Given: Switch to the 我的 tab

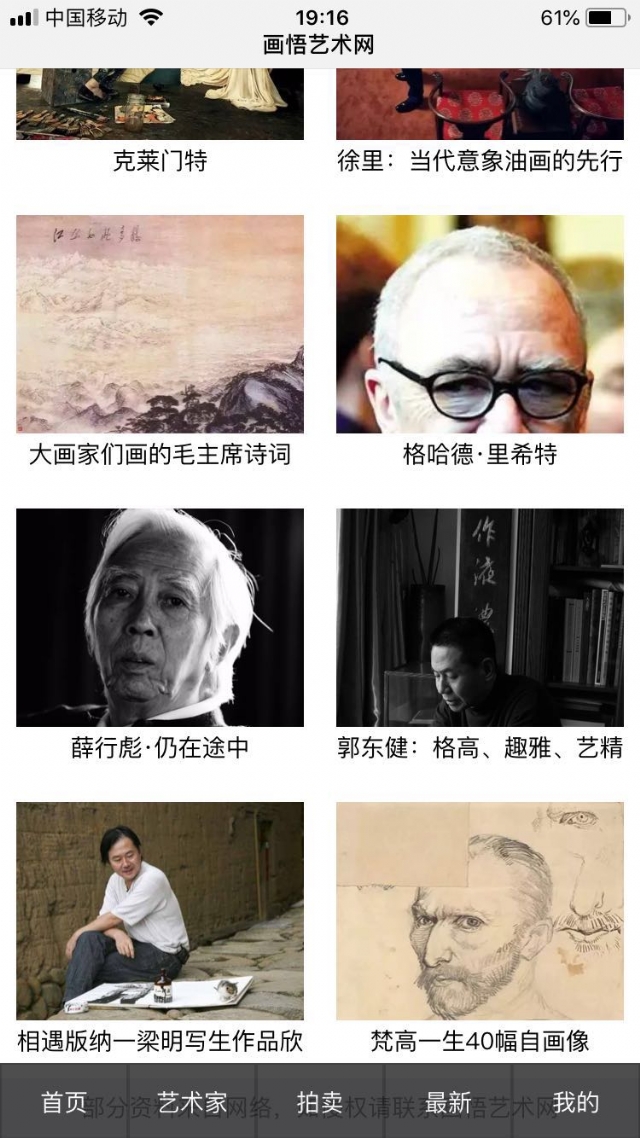Looking at the screenshot, I should point(576,1102).
